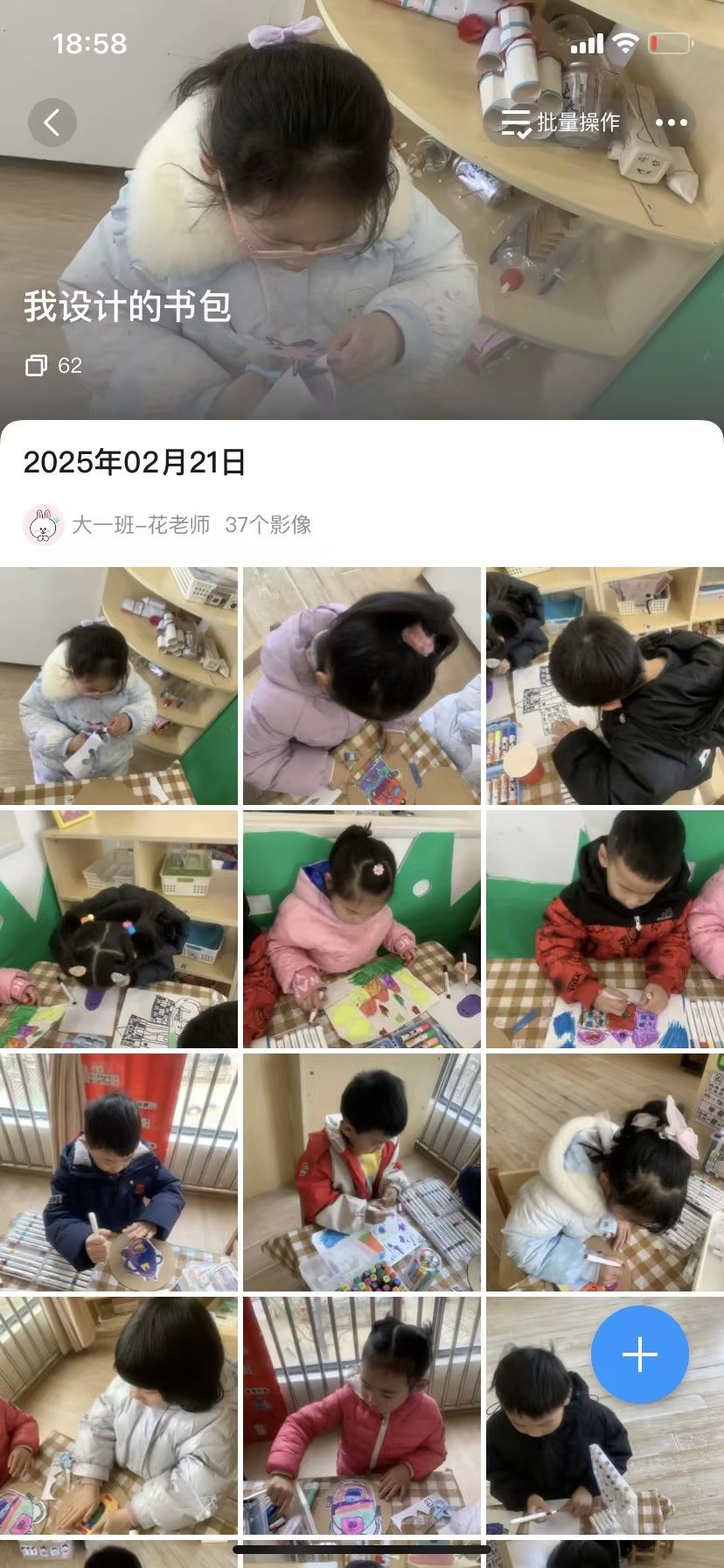Open photo of girl with pink bow

pyautogui.click(x=605, y=1172)
